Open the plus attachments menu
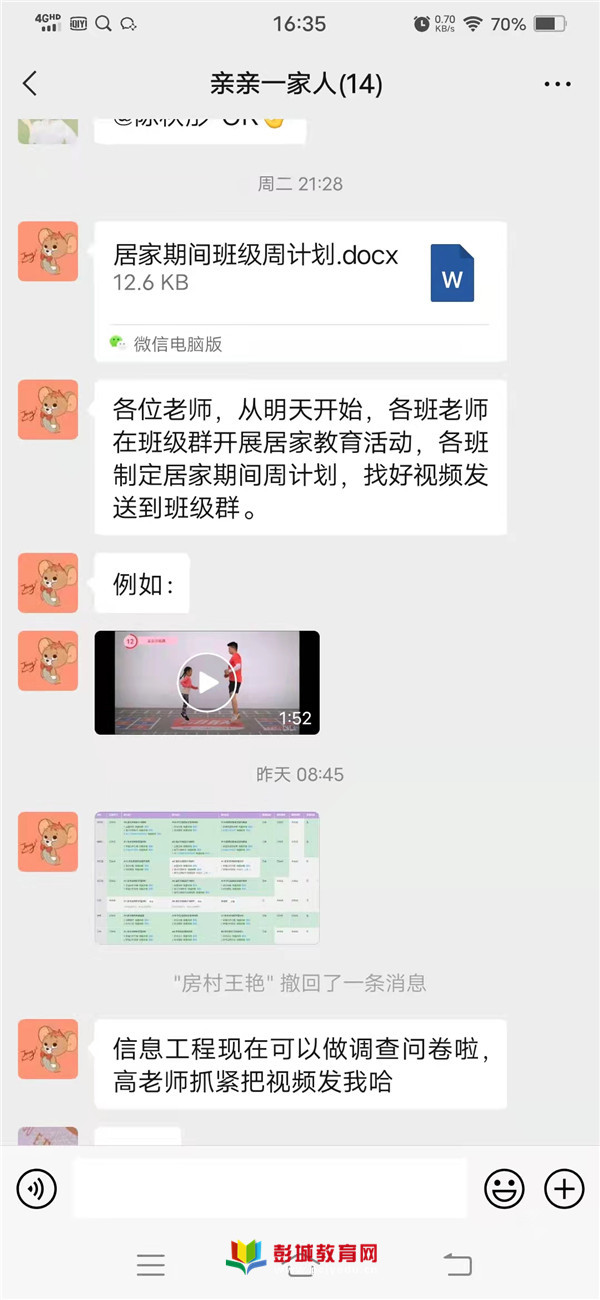600x1300 pixels. pos(564,1188)
